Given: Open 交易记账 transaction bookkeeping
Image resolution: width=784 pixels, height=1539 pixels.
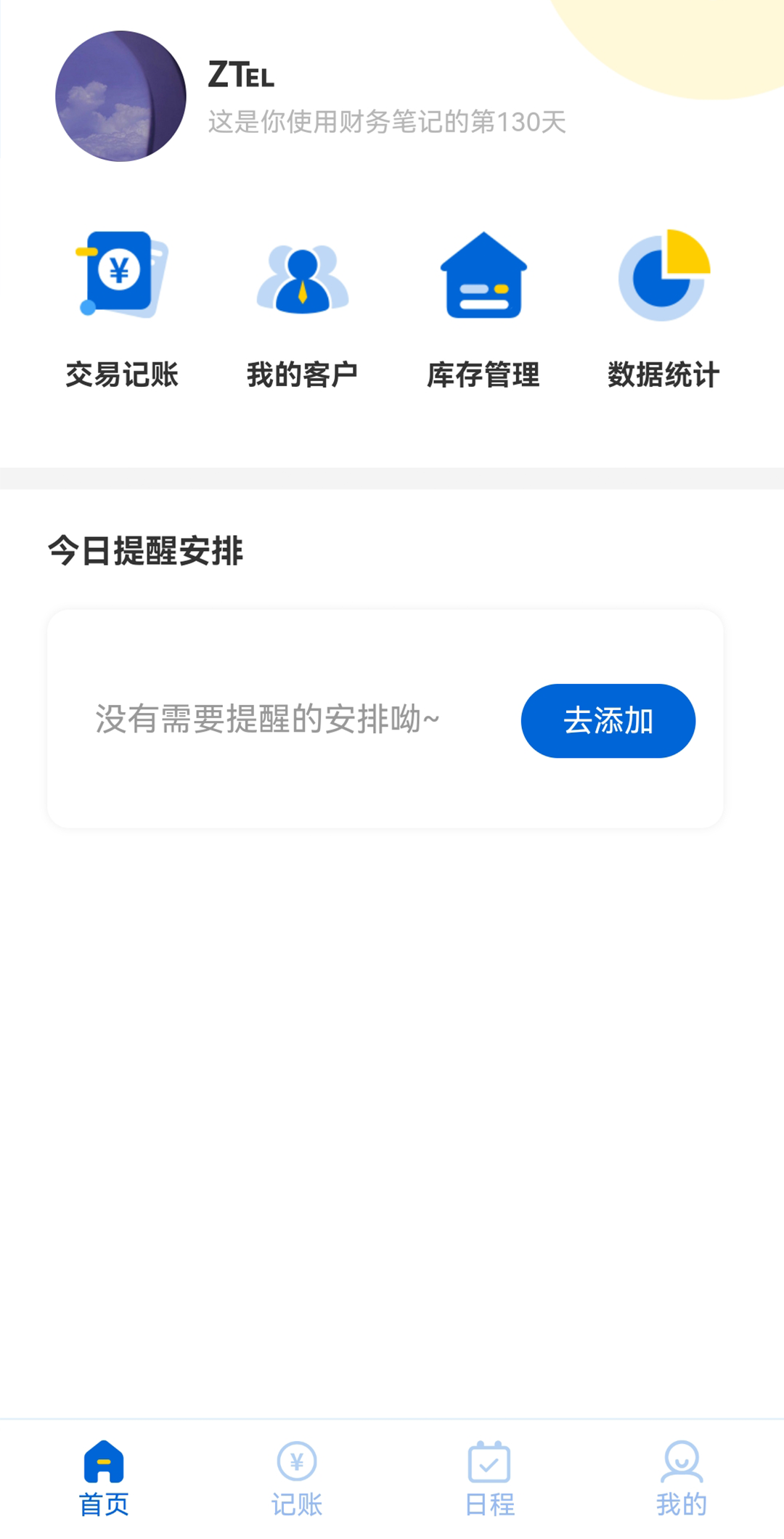Looking at the screenshot, I should point(121,308).
